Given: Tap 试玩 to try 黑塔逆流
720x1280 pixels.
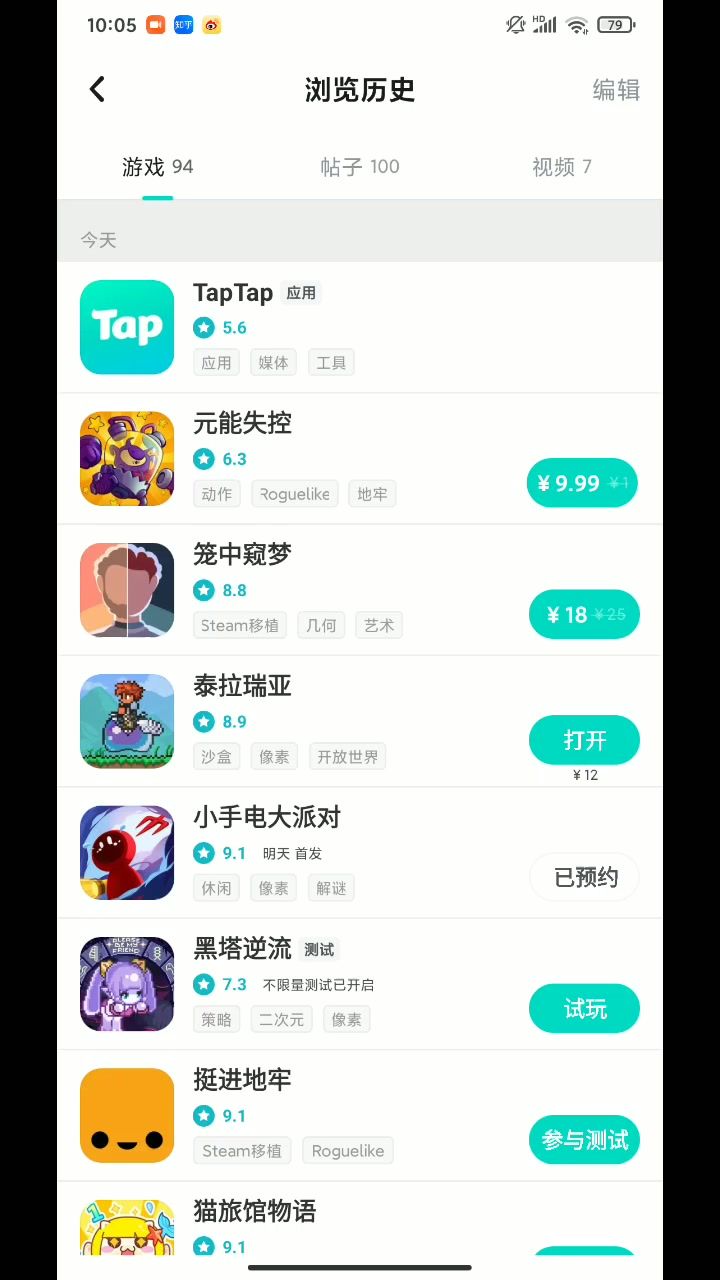Looking at the screenshot, I should [x=584, y=1009].
